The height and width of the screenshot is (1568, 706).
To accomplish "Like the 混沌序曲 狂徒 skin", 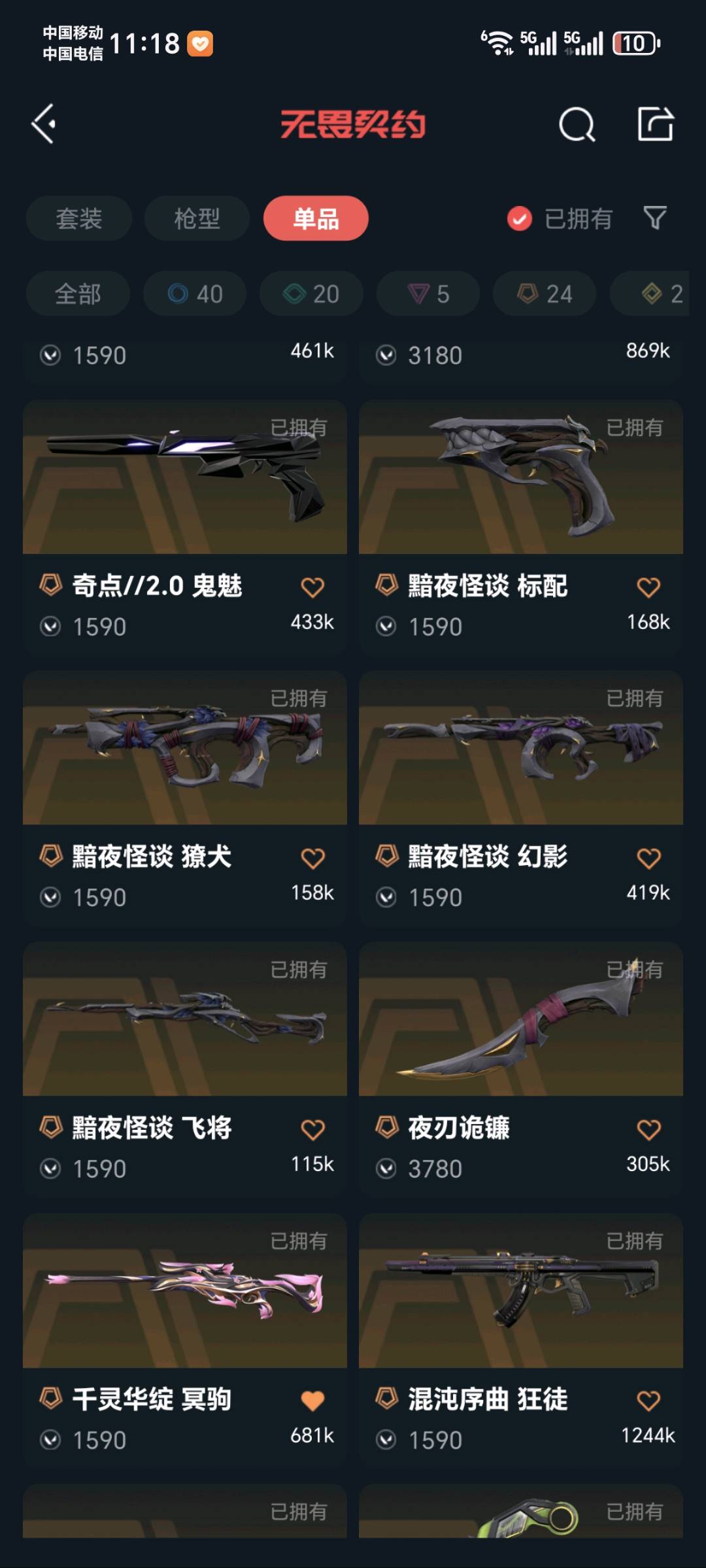I will coord(648,1401).
